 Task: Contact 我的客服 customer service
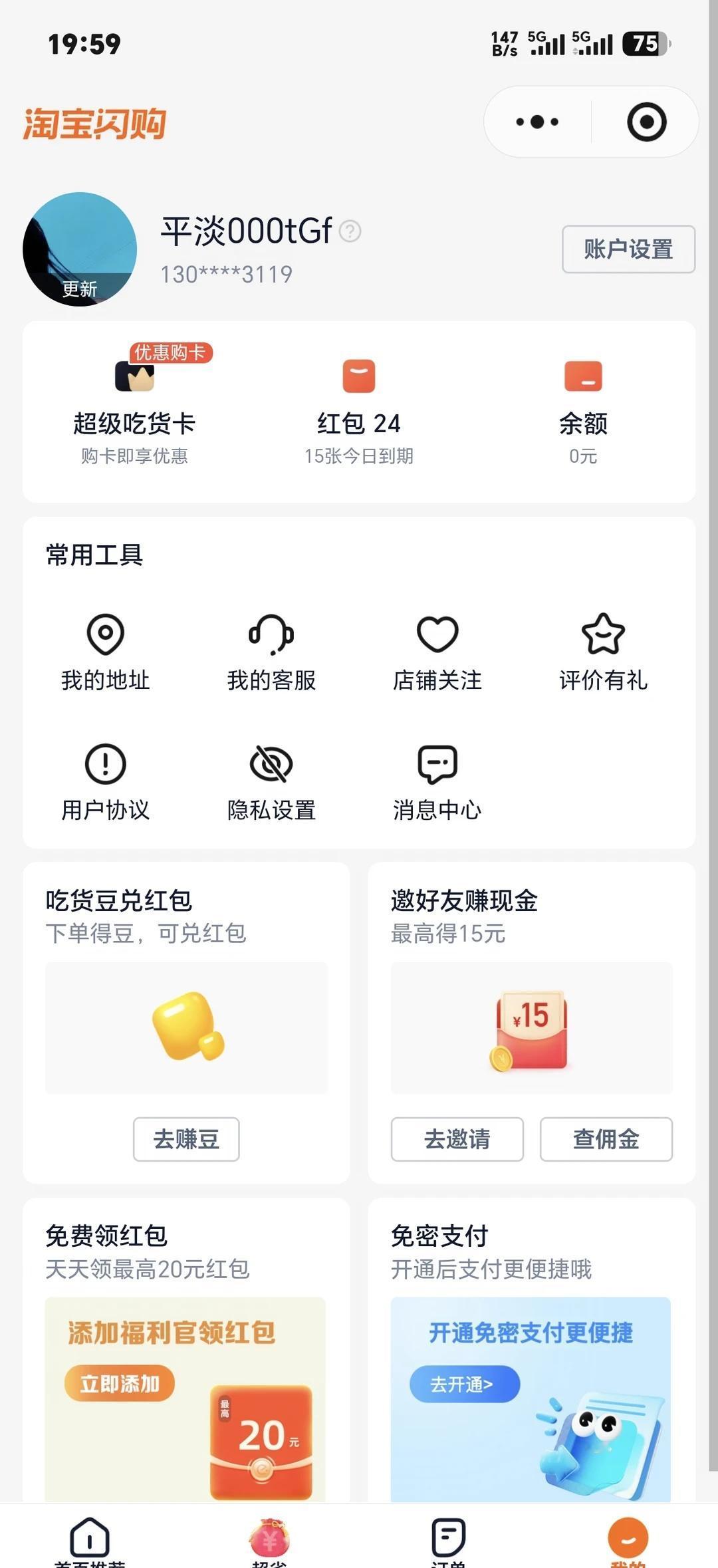point(271,653)
